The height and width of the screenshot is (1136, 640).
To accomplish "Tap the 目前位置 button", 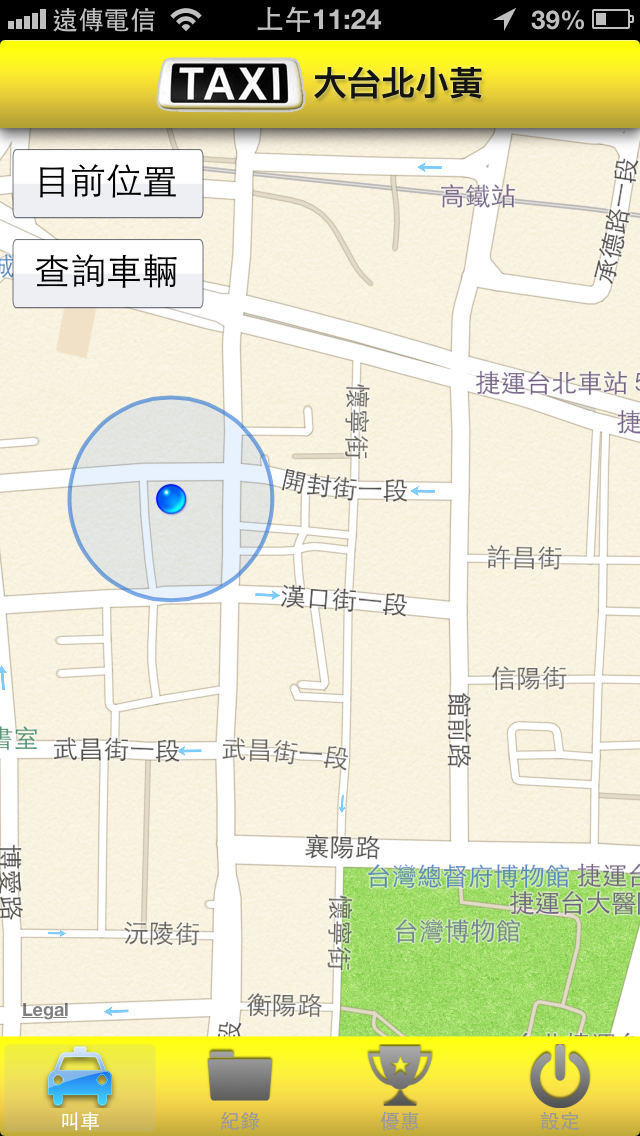I will pyautogui.click(x=107, y=183).
